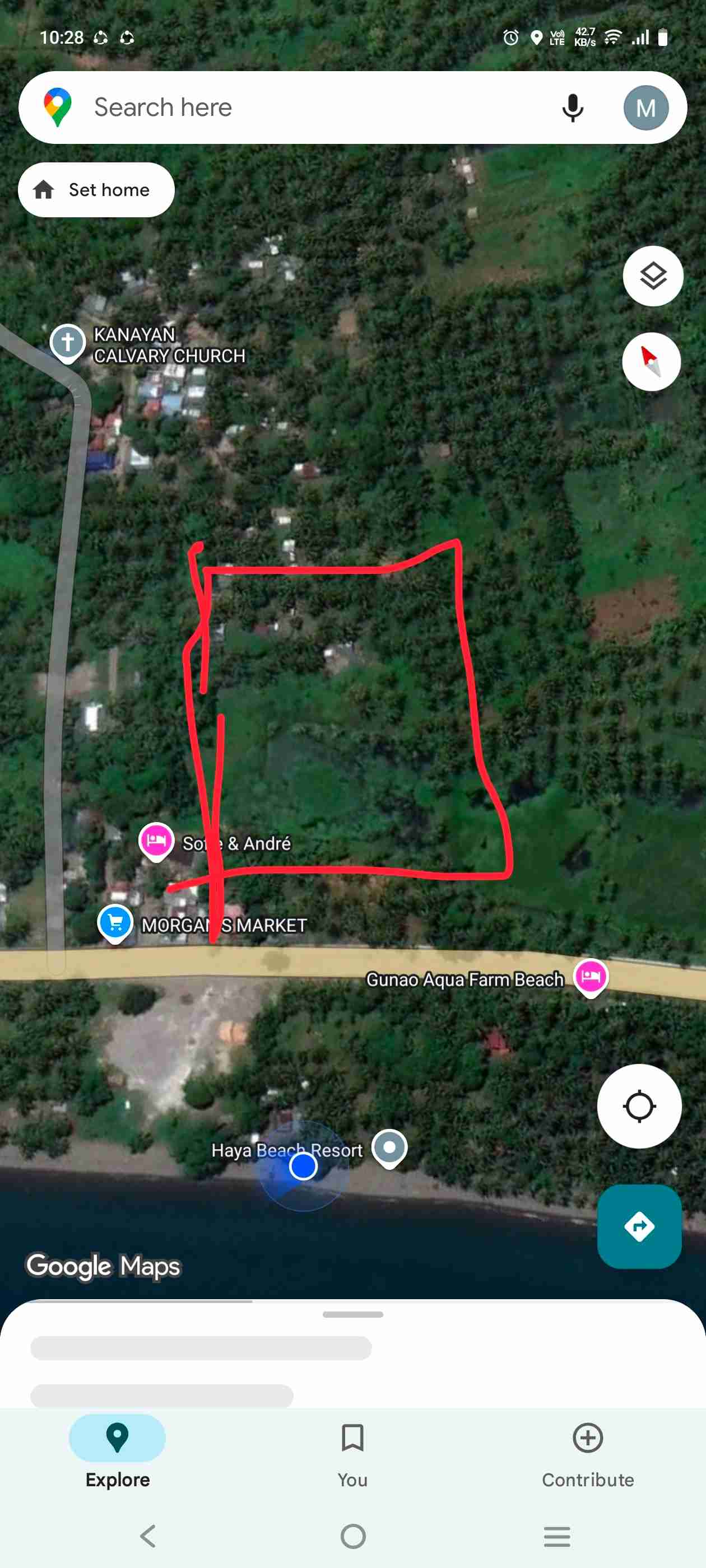The image size is (706, 1568).
Task: Tap the Set home chip
Action: 96,190
